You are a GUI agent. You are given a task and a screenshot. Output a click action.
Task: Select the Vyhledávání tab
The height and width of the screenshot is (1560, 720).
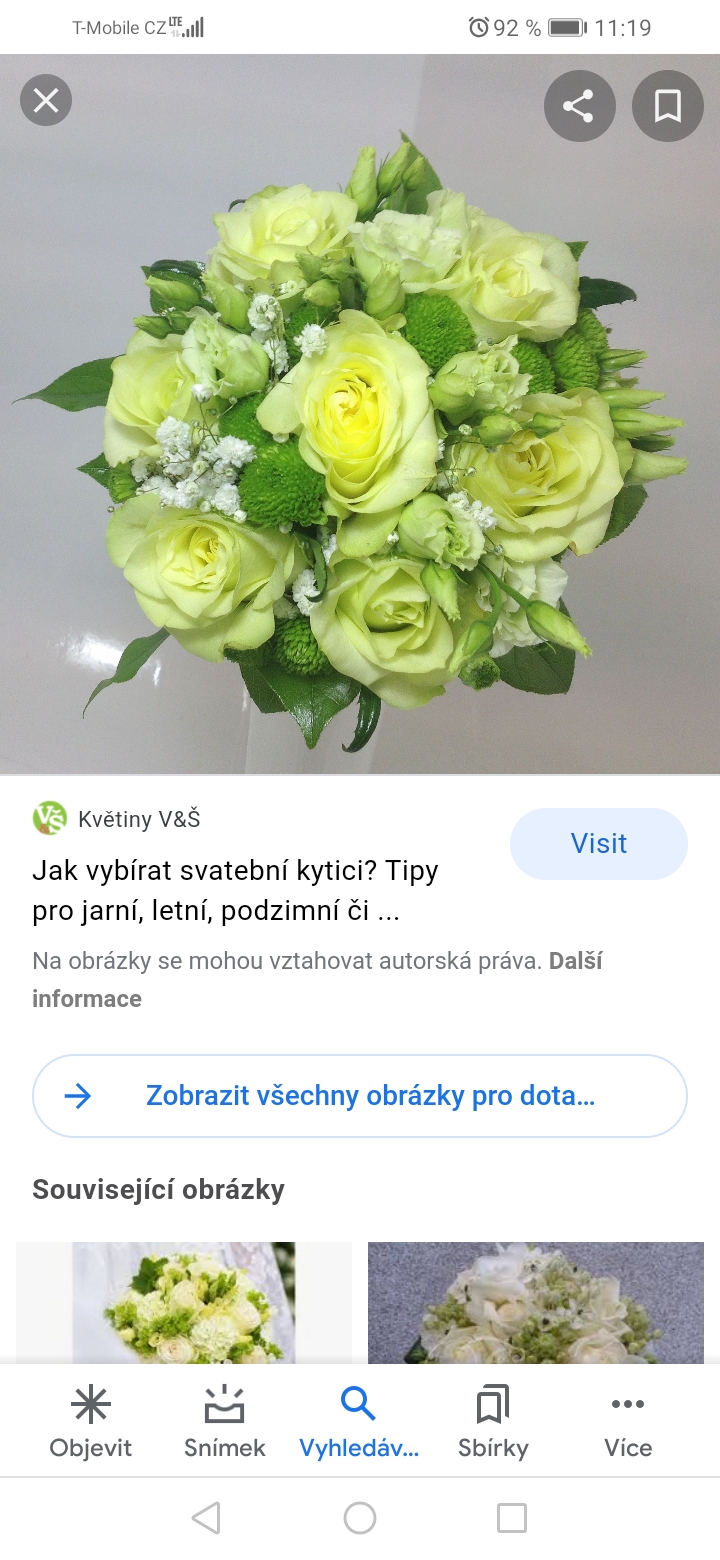pos(359,1421)
